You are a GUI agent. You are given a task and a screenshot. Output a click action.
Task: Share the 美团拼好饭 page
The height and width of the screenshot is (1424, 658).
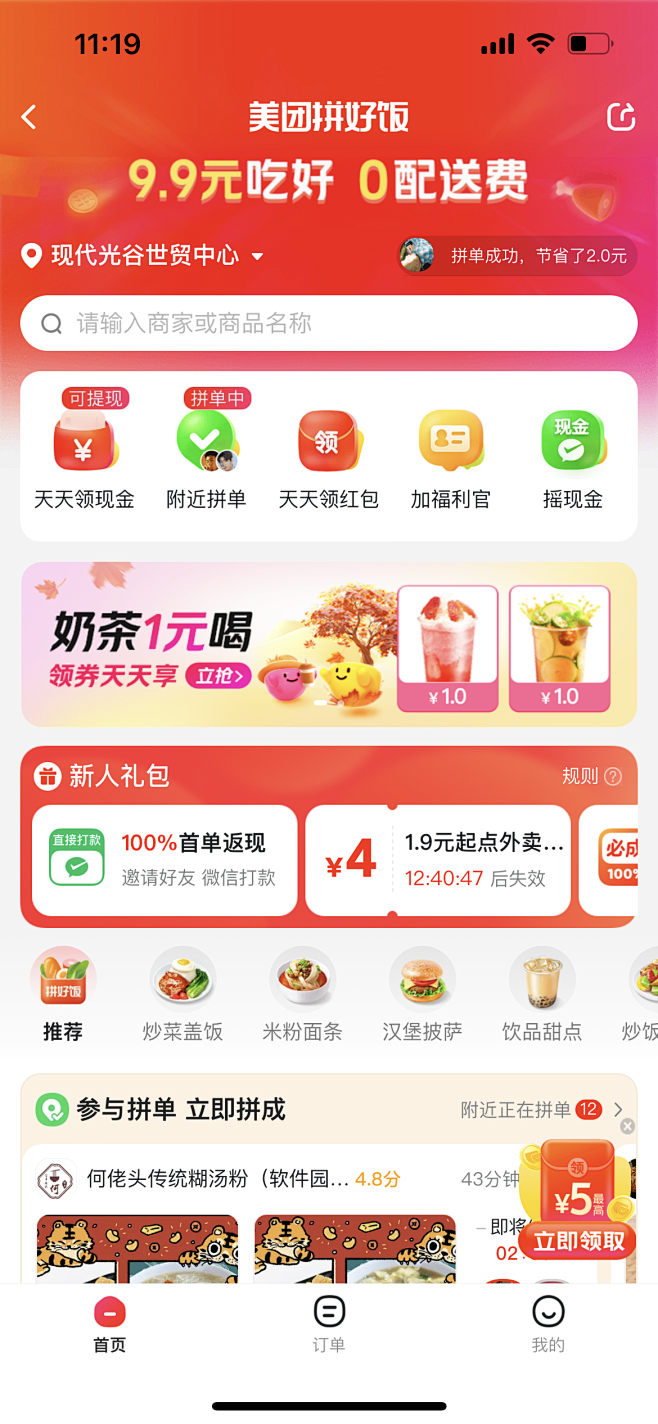[x=621, y=117]
